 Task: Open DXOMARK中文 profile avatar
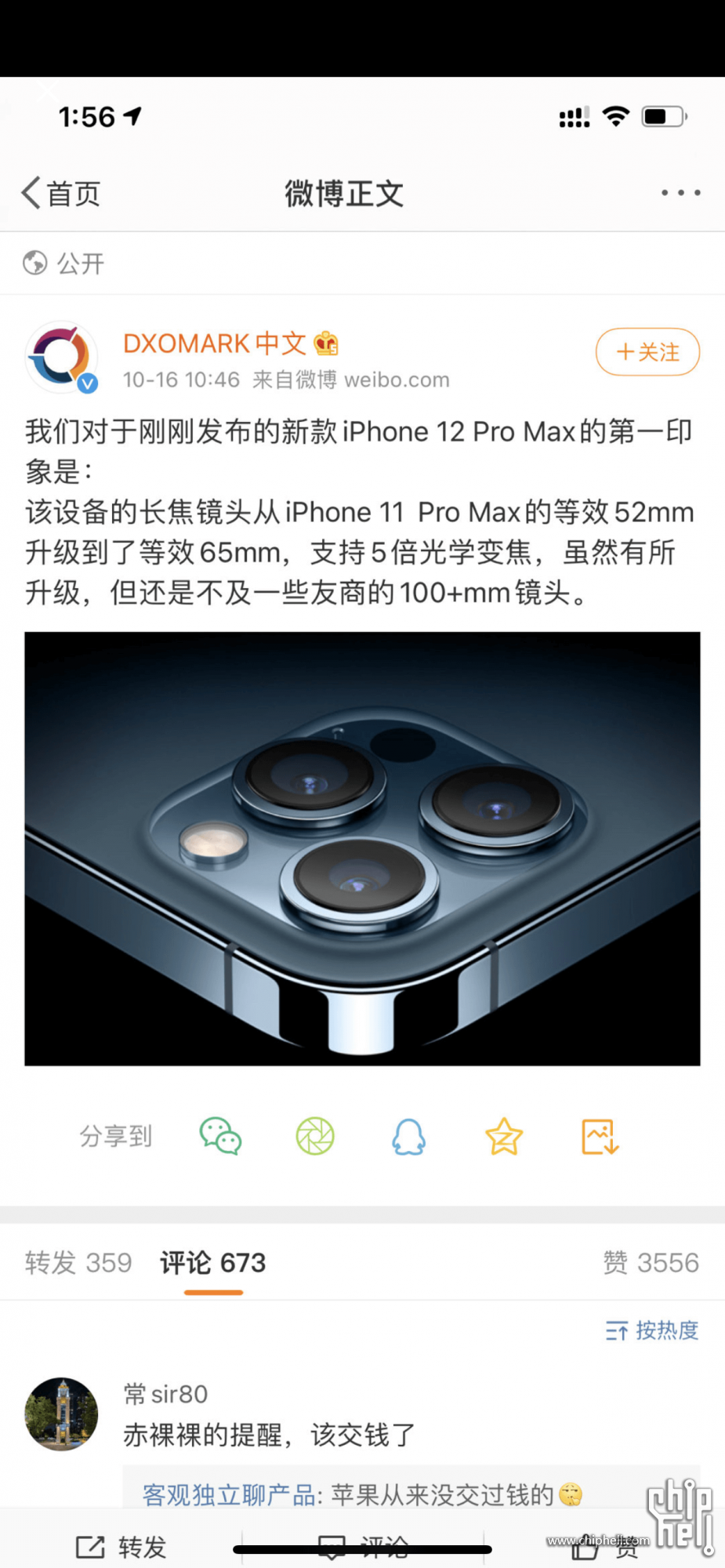coord(61,358)
